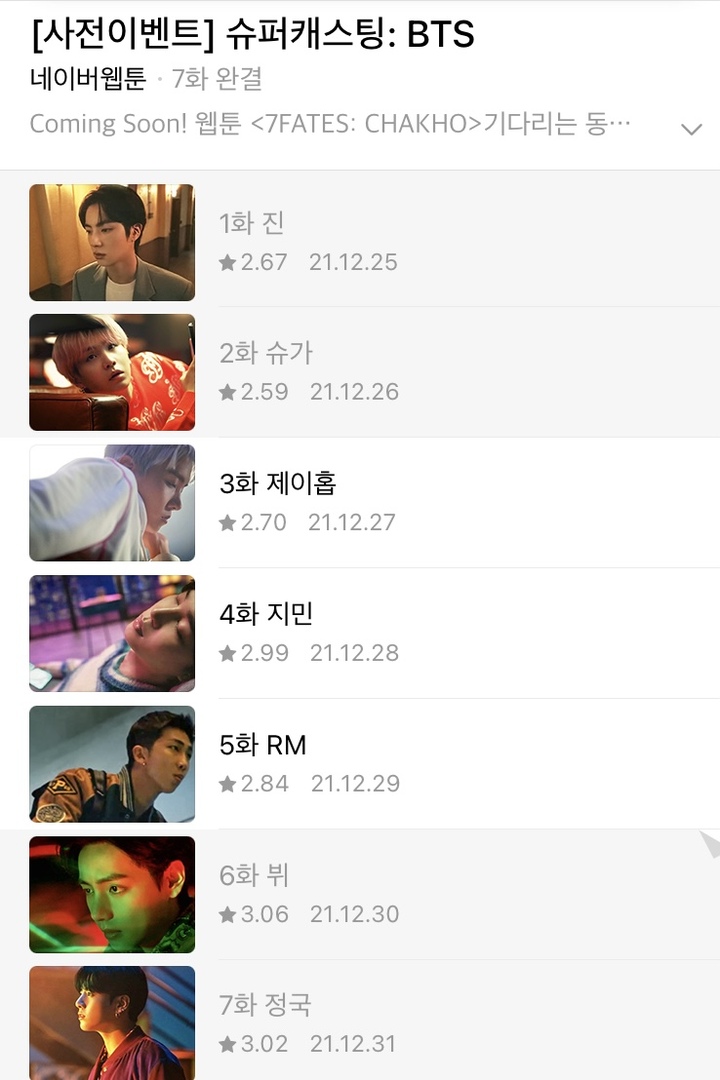The height and width of the screenshot is (1080, 720).
Task: Open episode 3화 제이홉
Action: tap(360, 502)
